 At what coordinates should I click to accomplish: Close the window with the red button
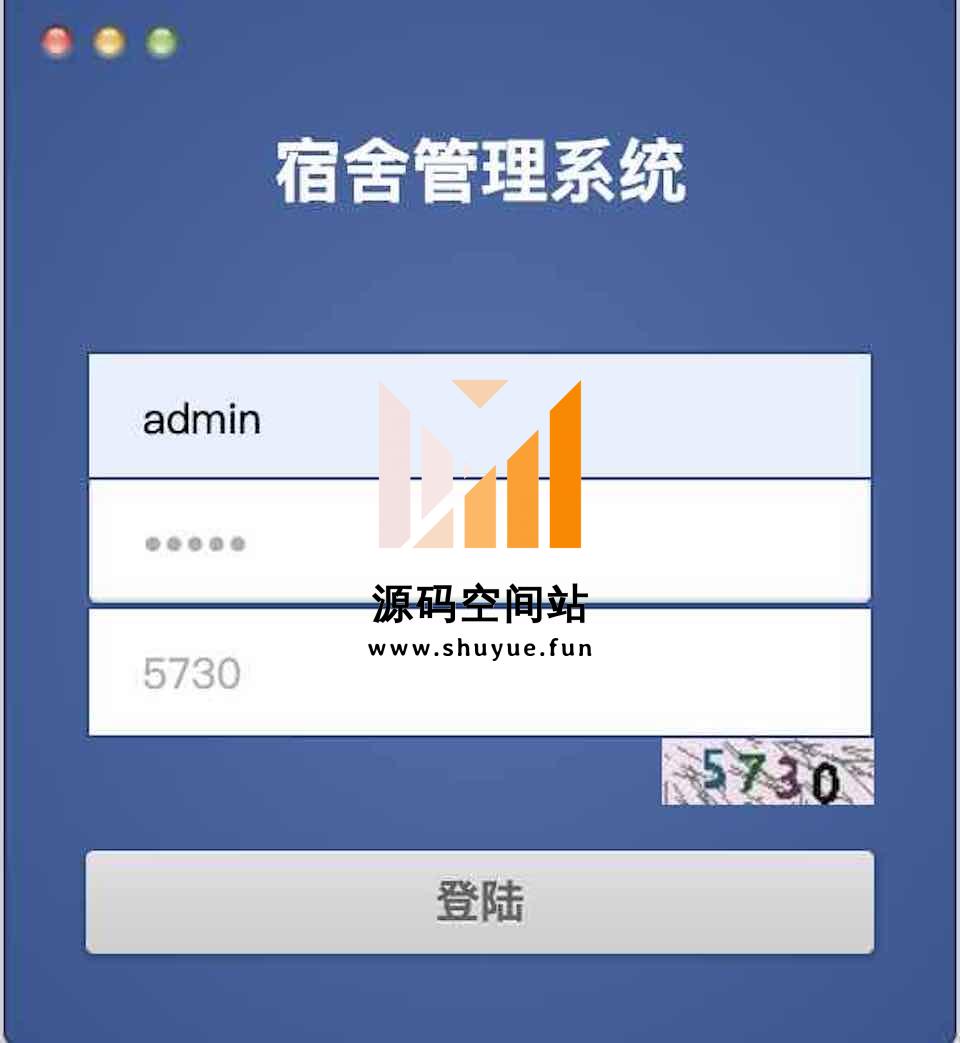point(57,43)
